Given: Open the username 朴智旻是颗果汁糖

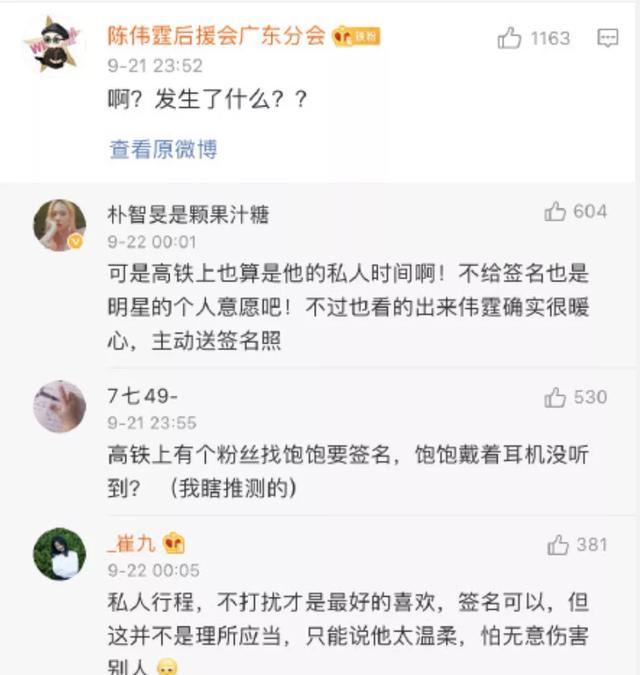Looking at the screenshot, I should 188,214.
